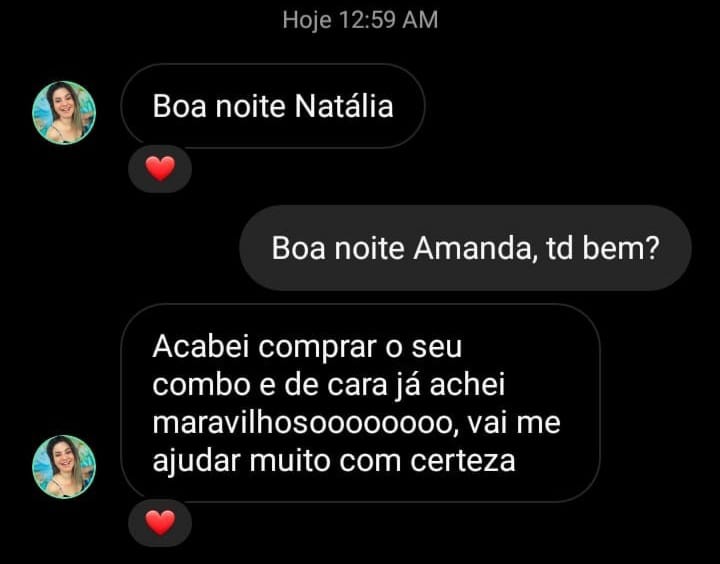This screenshot has width=720, height=564.
Task: Open the sender's avatar beside "Boa noite Natália"
Action: [x=64, y=112]
